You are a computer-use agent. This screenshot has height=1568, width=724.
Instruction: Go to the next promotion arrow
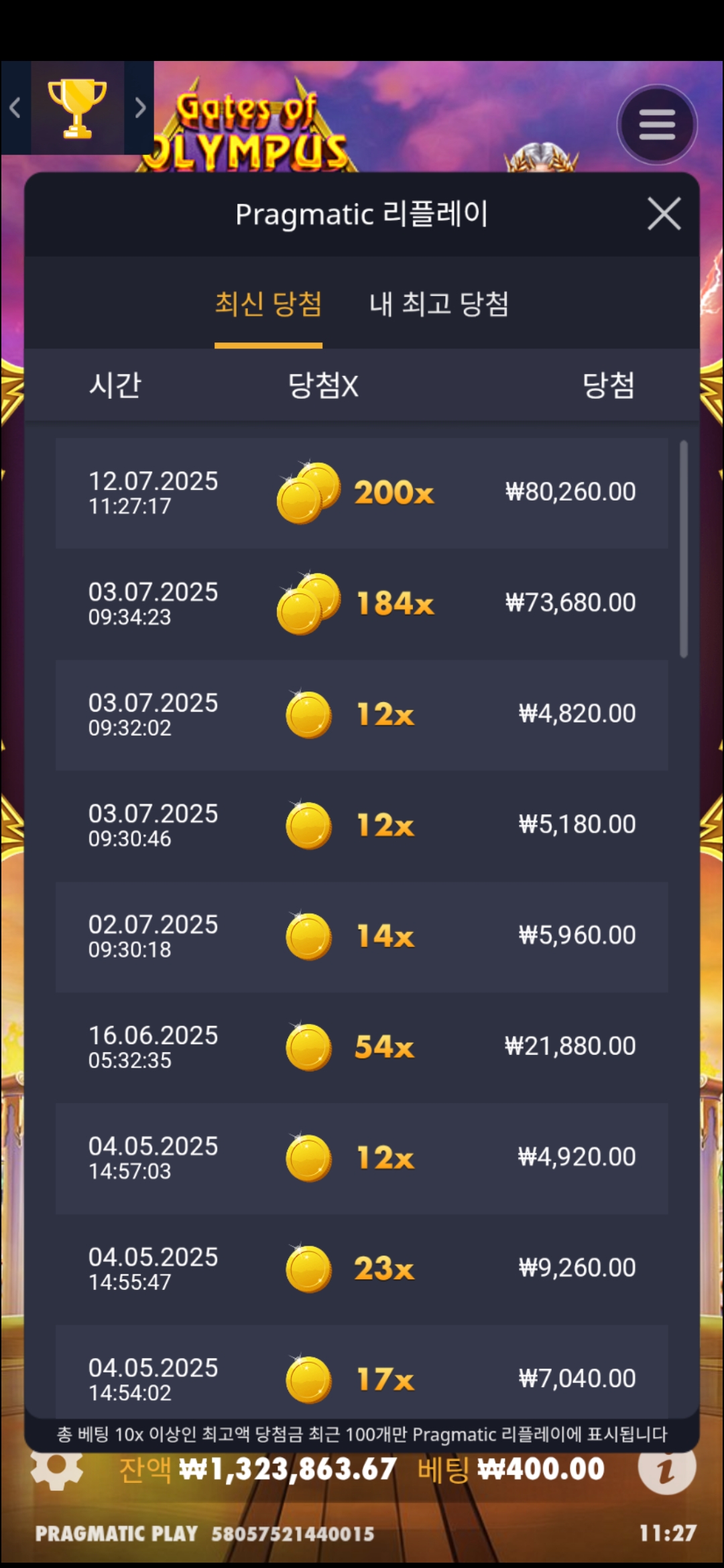click(139, 108)
